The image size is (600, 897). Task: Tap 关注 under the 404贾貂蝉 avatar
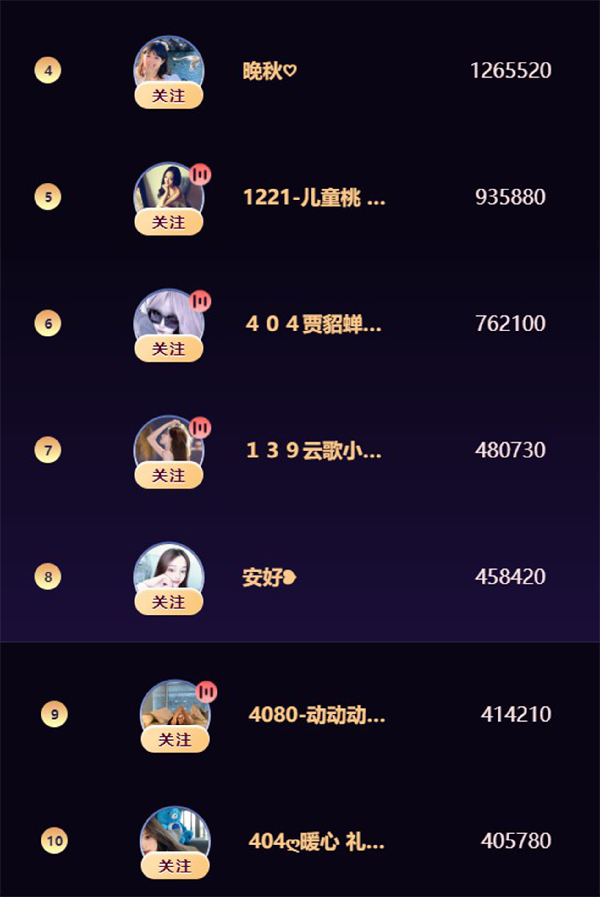pos(169,349)
